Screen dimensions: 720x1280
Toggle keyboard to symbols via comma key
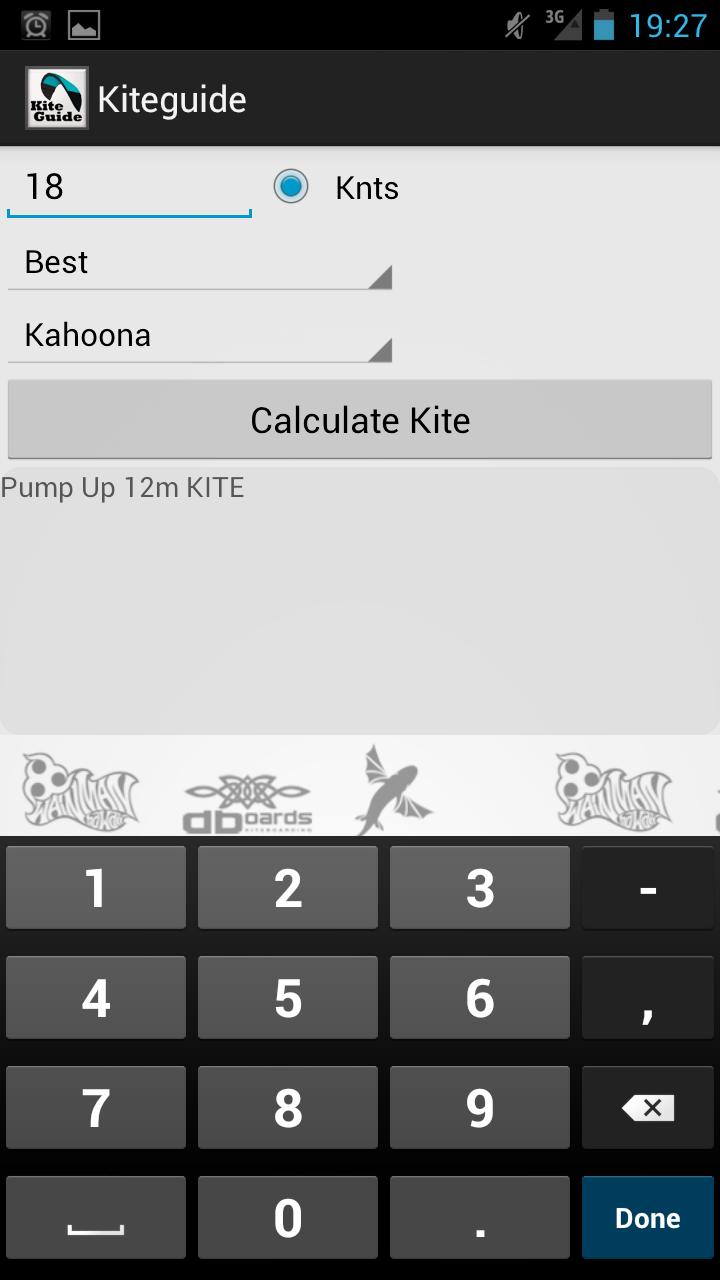click(x=647, y=997)
